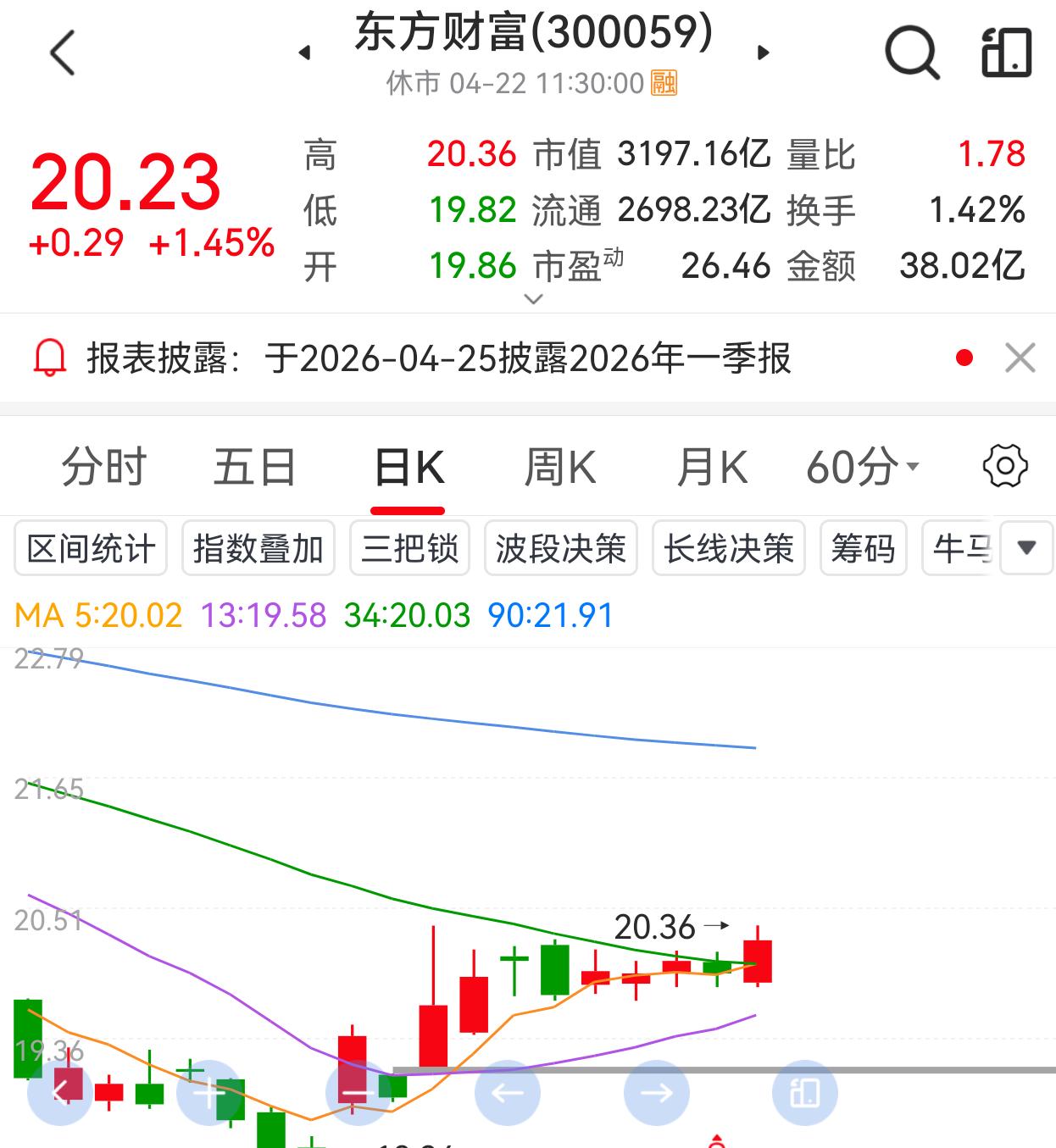Tap the back arrow at top left
The width and height of the screenshot is (1056, 1148).
58,51
